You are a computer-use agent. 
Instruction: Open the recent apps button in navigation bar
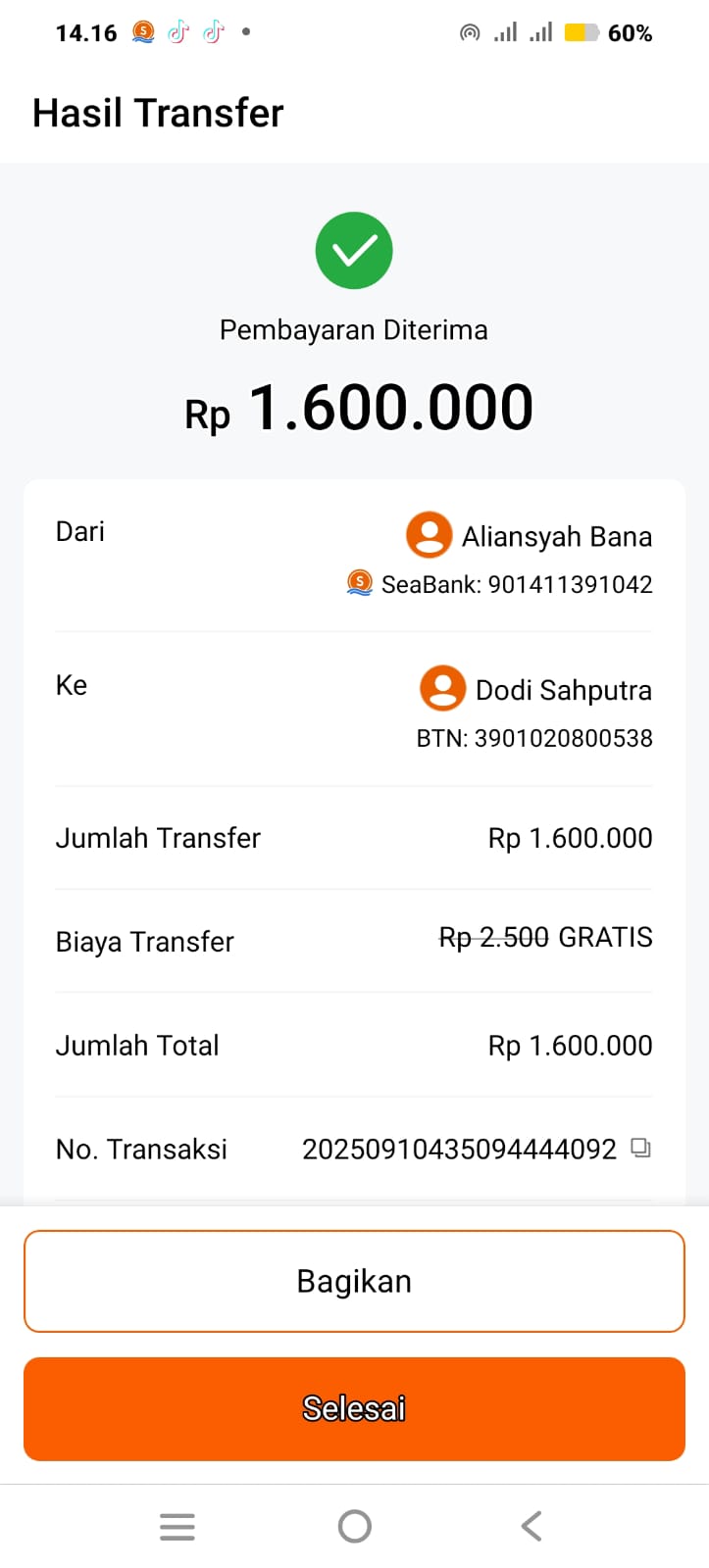pyautogui.click(x=177, y=1525)
